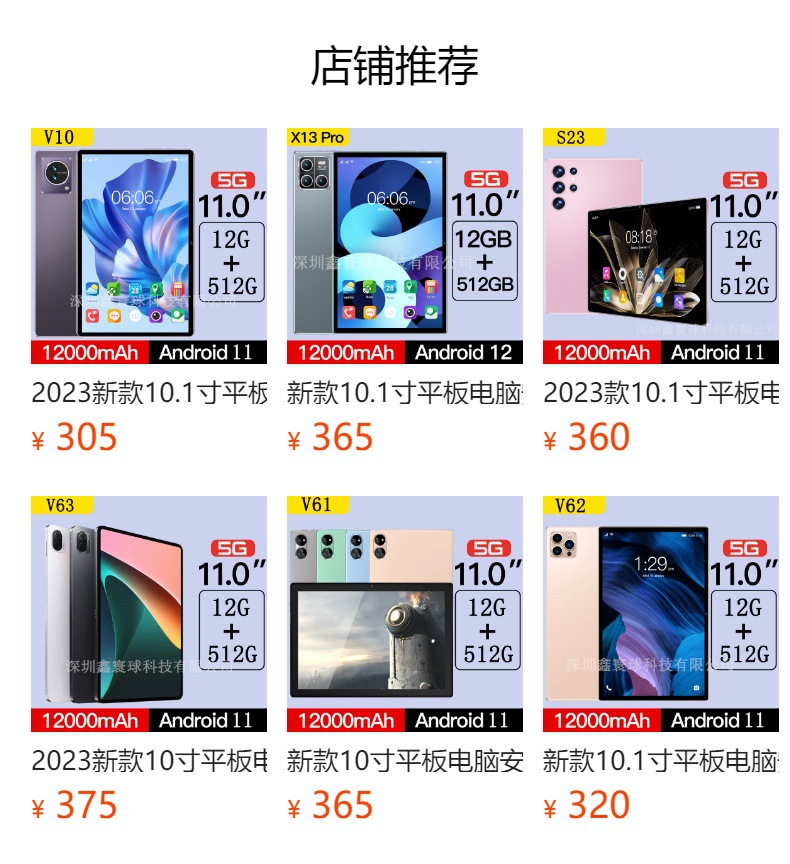Check out the V62 tablet at ¥320

tap(661, 614)
